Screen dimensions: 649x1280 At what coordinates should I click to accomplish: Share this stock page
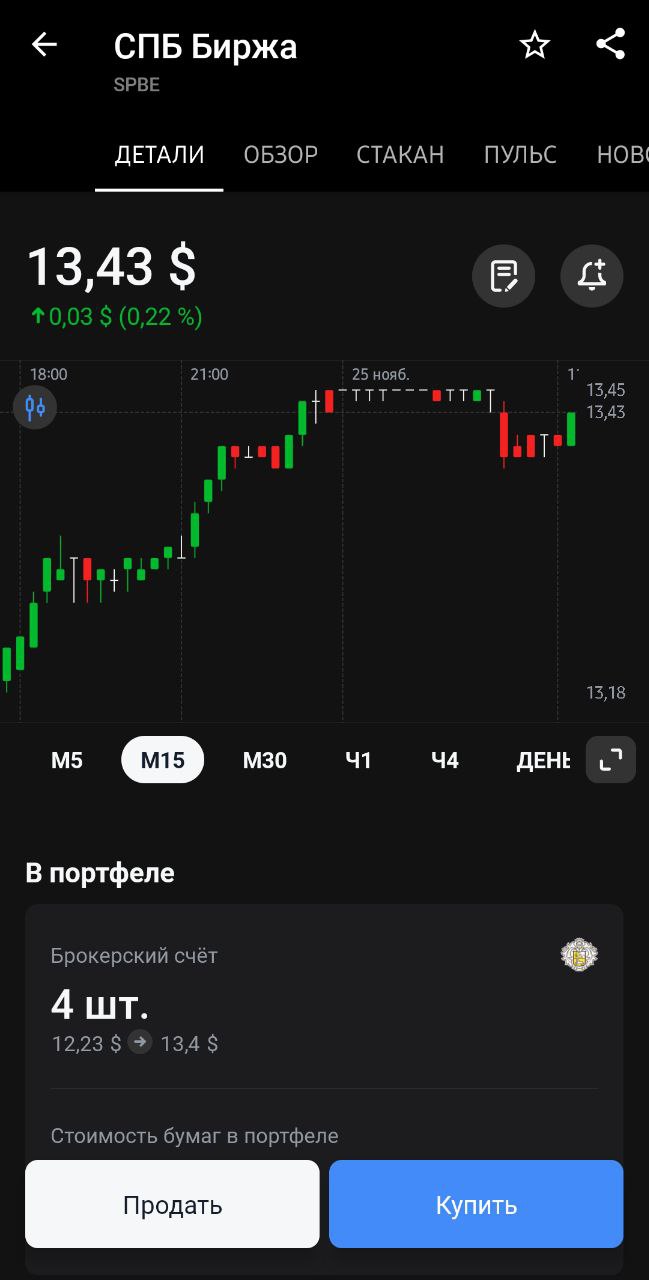pos(610,45)
